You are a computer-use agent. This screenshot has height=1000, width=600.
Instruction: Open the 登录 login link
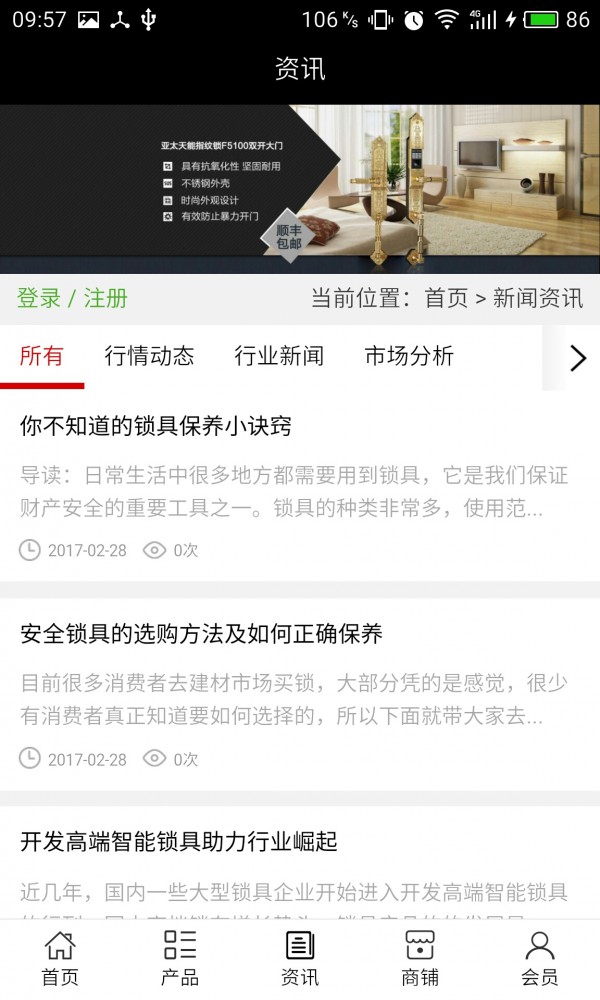[39, 298]
